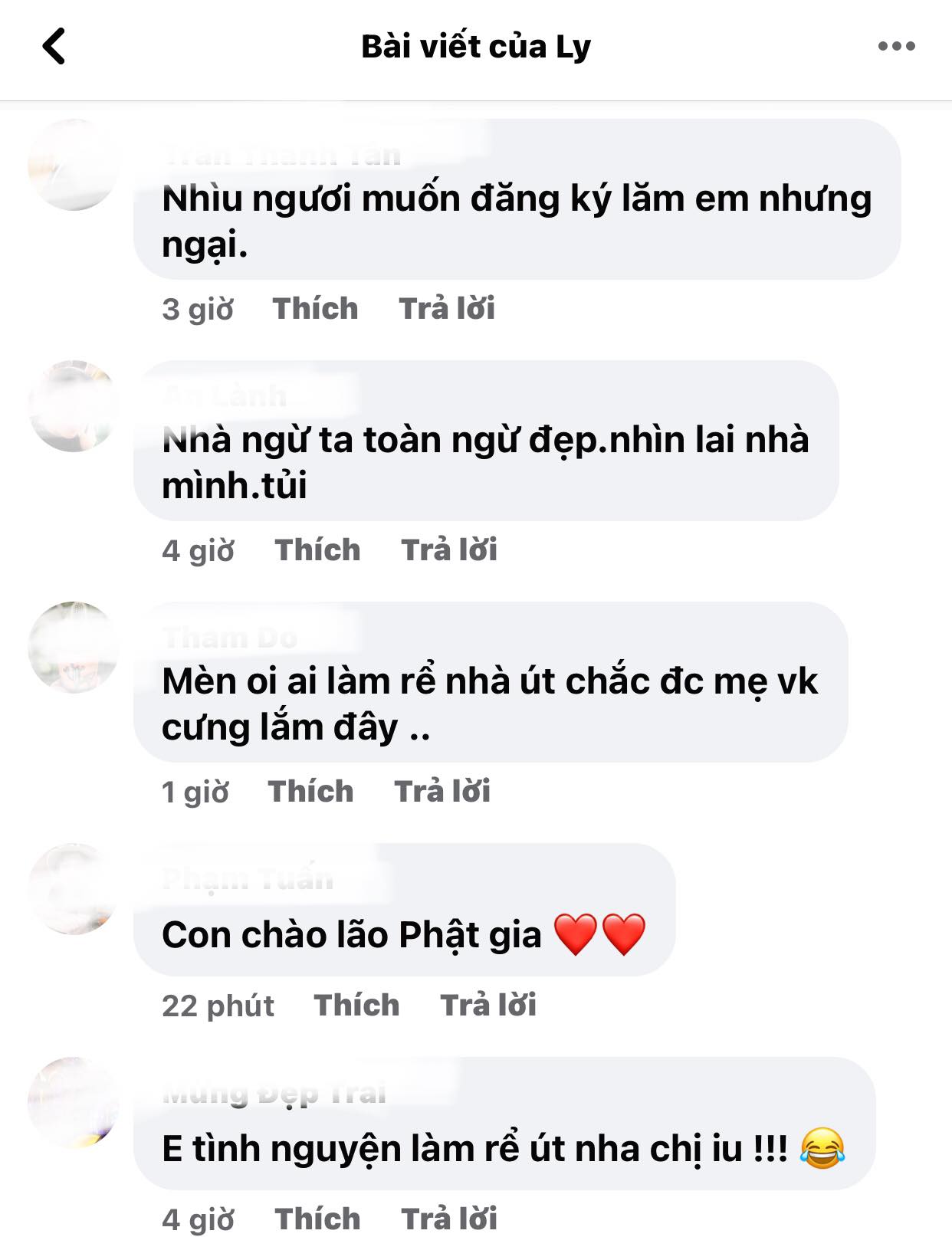Reply to An Lành using Trả lời
The image size is (952, 1237).
(x=448, y=549)
